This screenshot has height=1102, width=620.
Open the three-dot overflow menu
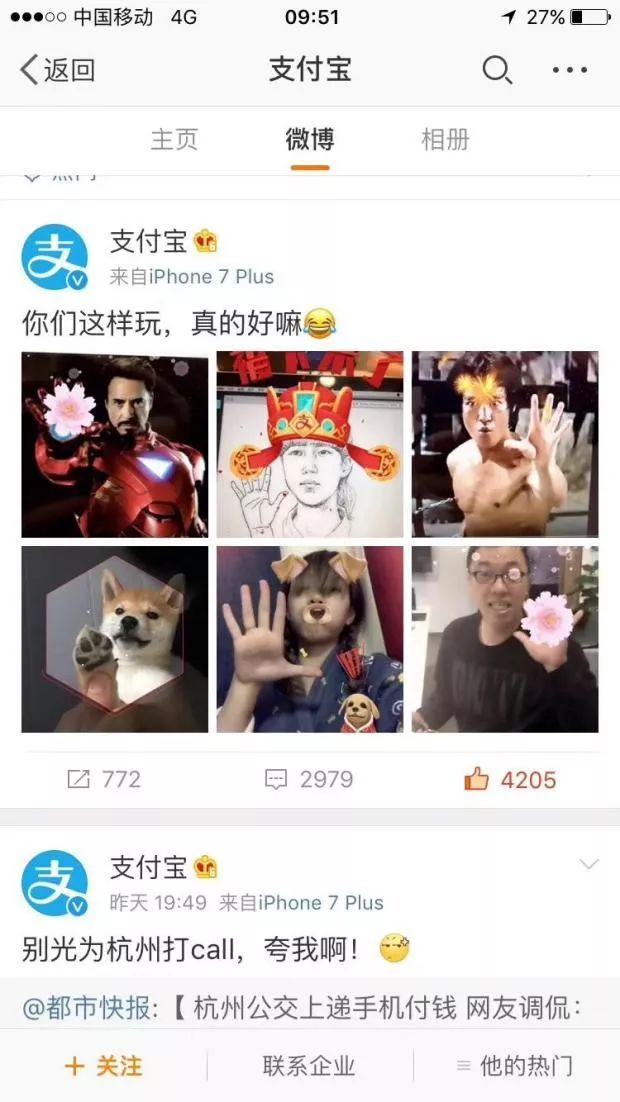569,70
